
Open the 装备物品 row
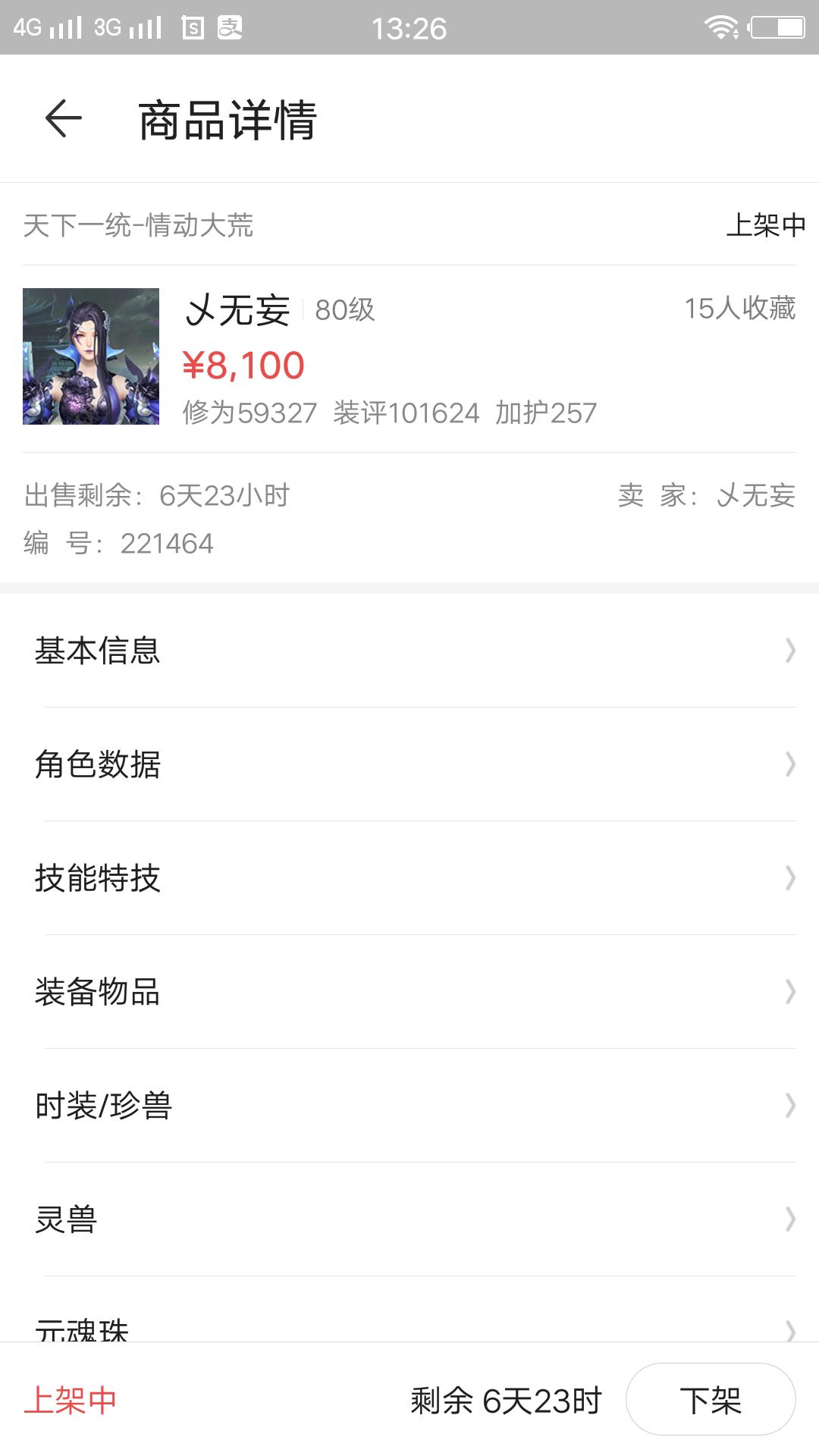[x=409, y=992]
